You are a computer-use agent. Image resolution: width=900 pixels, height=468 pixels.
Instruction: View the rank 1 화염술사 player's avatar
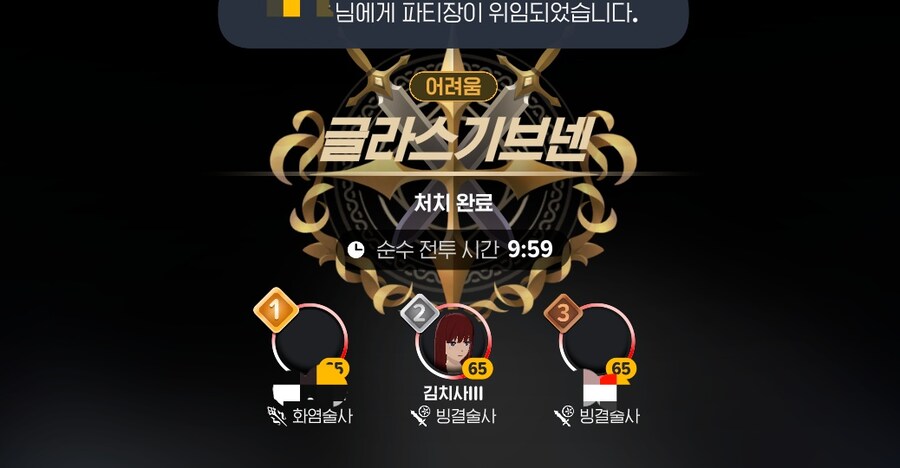(x=309, y=342)
